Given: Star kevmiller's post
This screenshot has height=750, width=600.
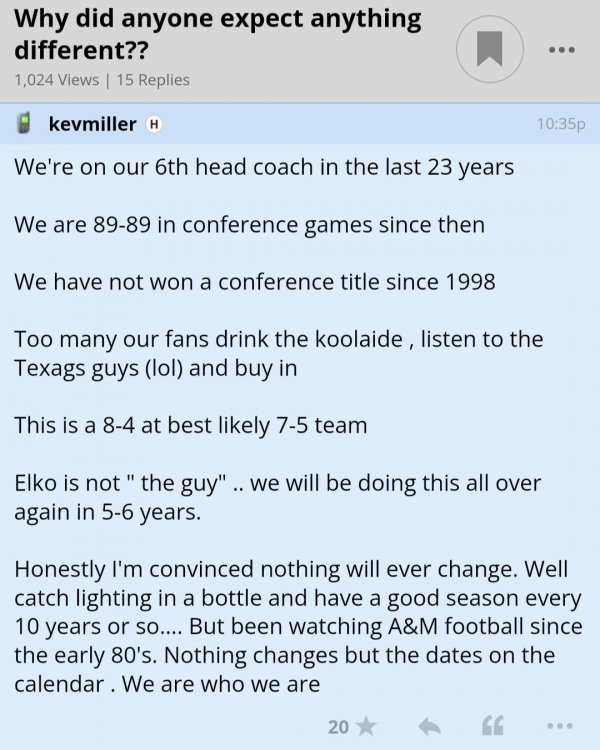Looking at the screenshot, I should click(367, 726).
